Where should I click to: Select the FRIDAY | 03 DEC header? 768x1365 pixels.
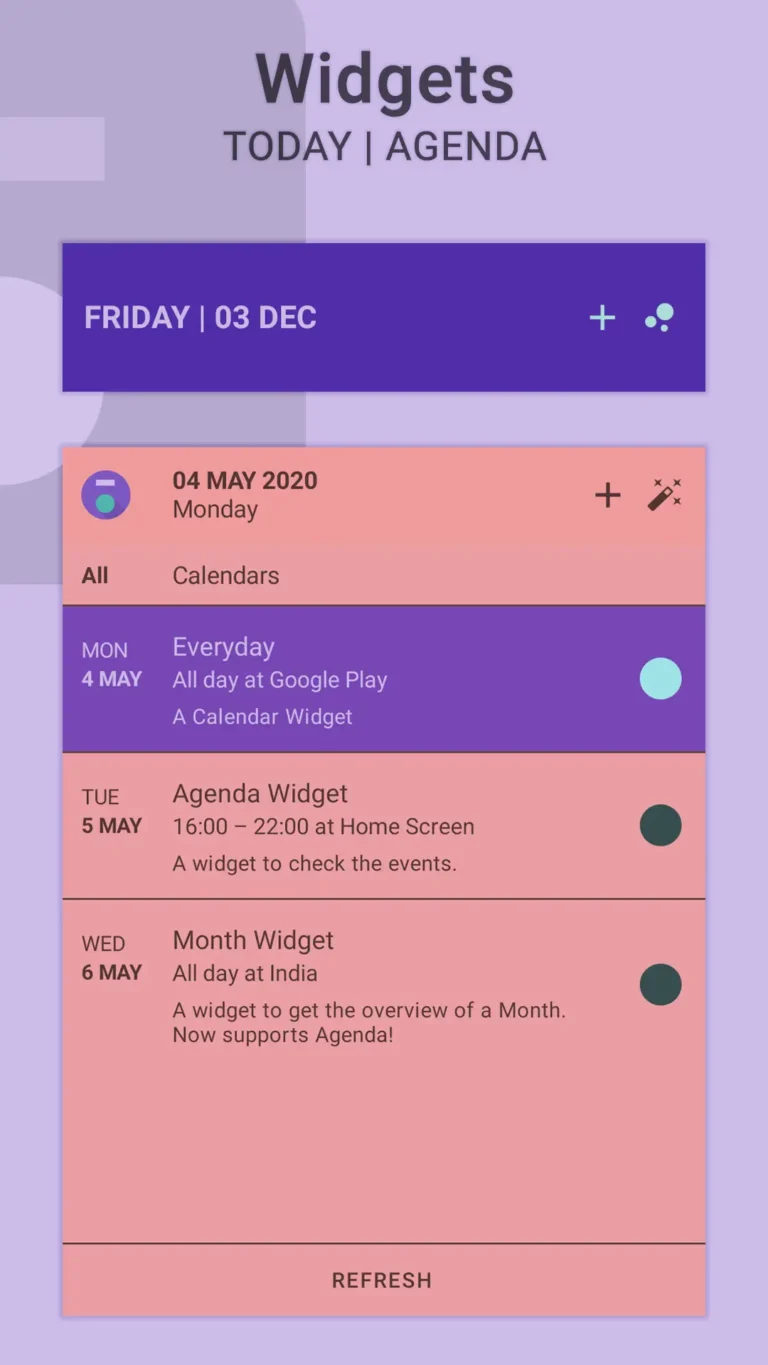pyautogui.click(x=200, y=317)
